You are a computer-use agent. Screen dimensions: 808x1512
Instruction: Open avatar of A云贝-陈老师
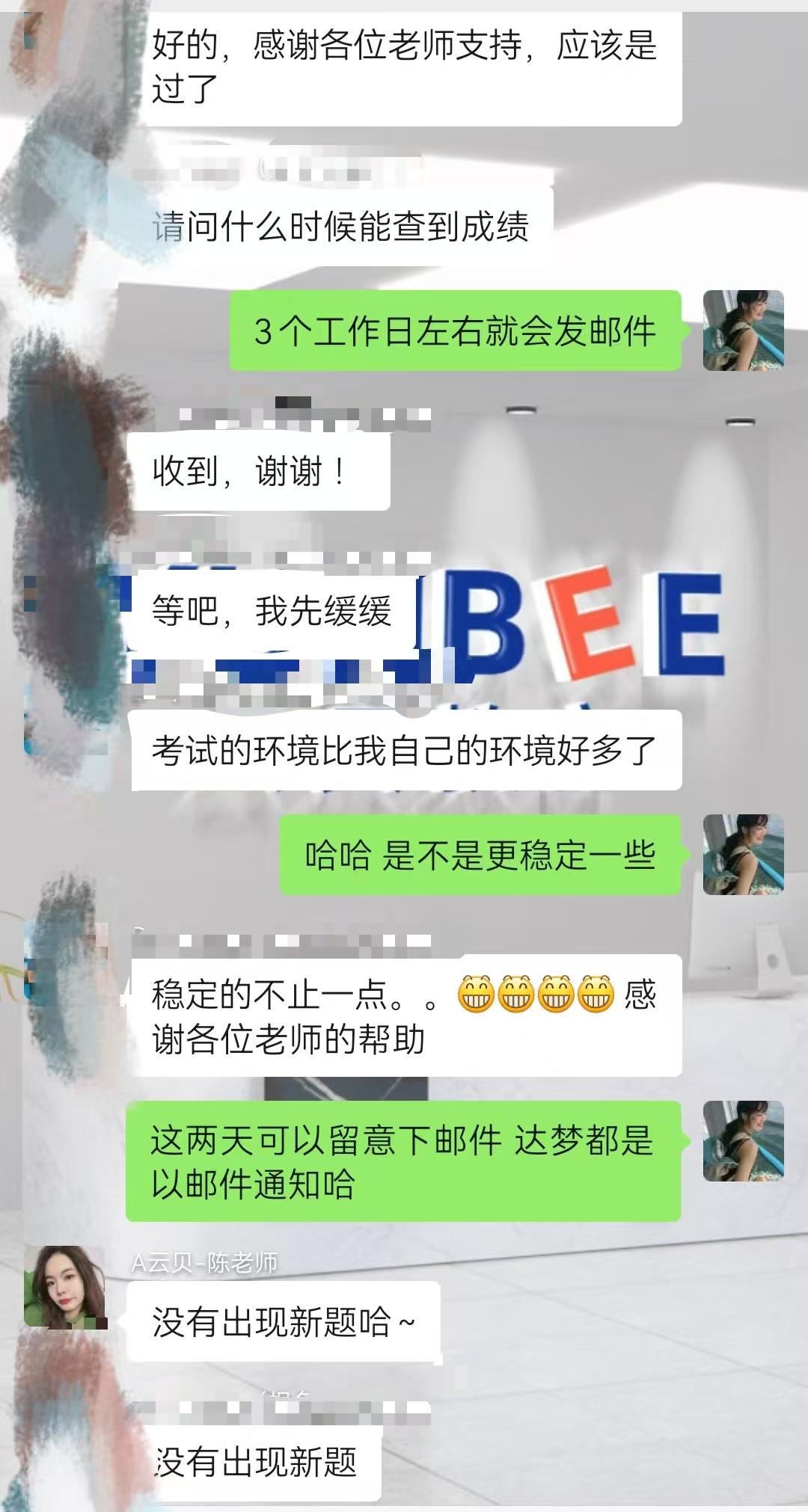point(66,1287)
